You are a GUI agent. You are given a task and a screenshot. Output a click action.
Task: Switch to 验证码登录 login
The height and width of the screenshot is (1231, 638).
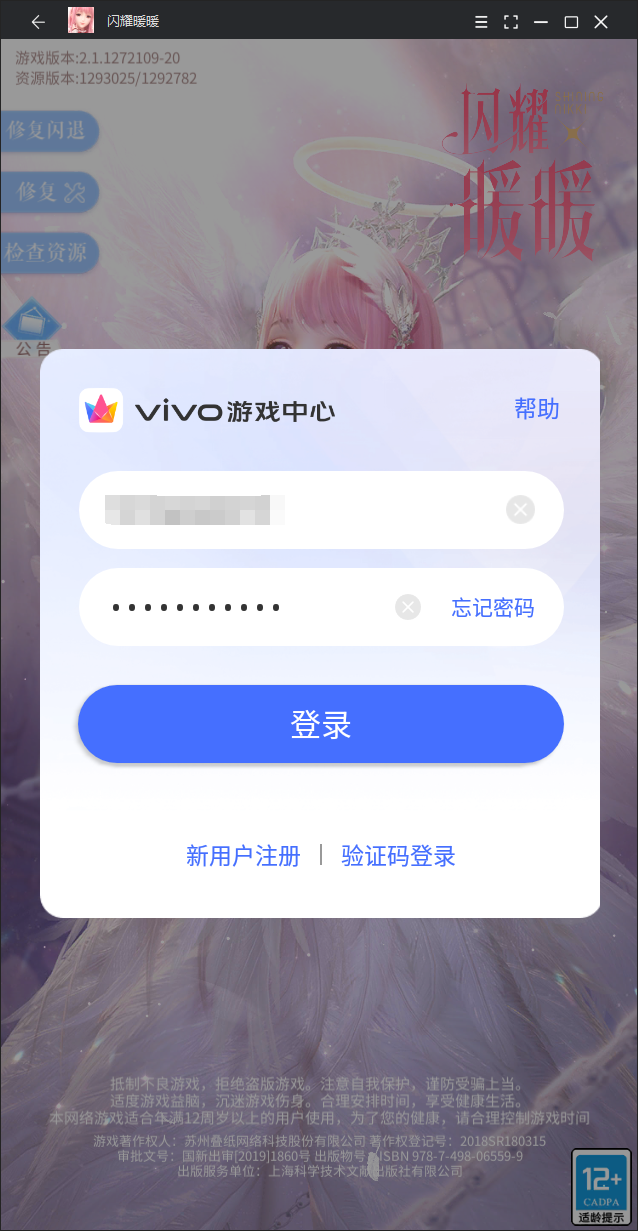[398, 856]
